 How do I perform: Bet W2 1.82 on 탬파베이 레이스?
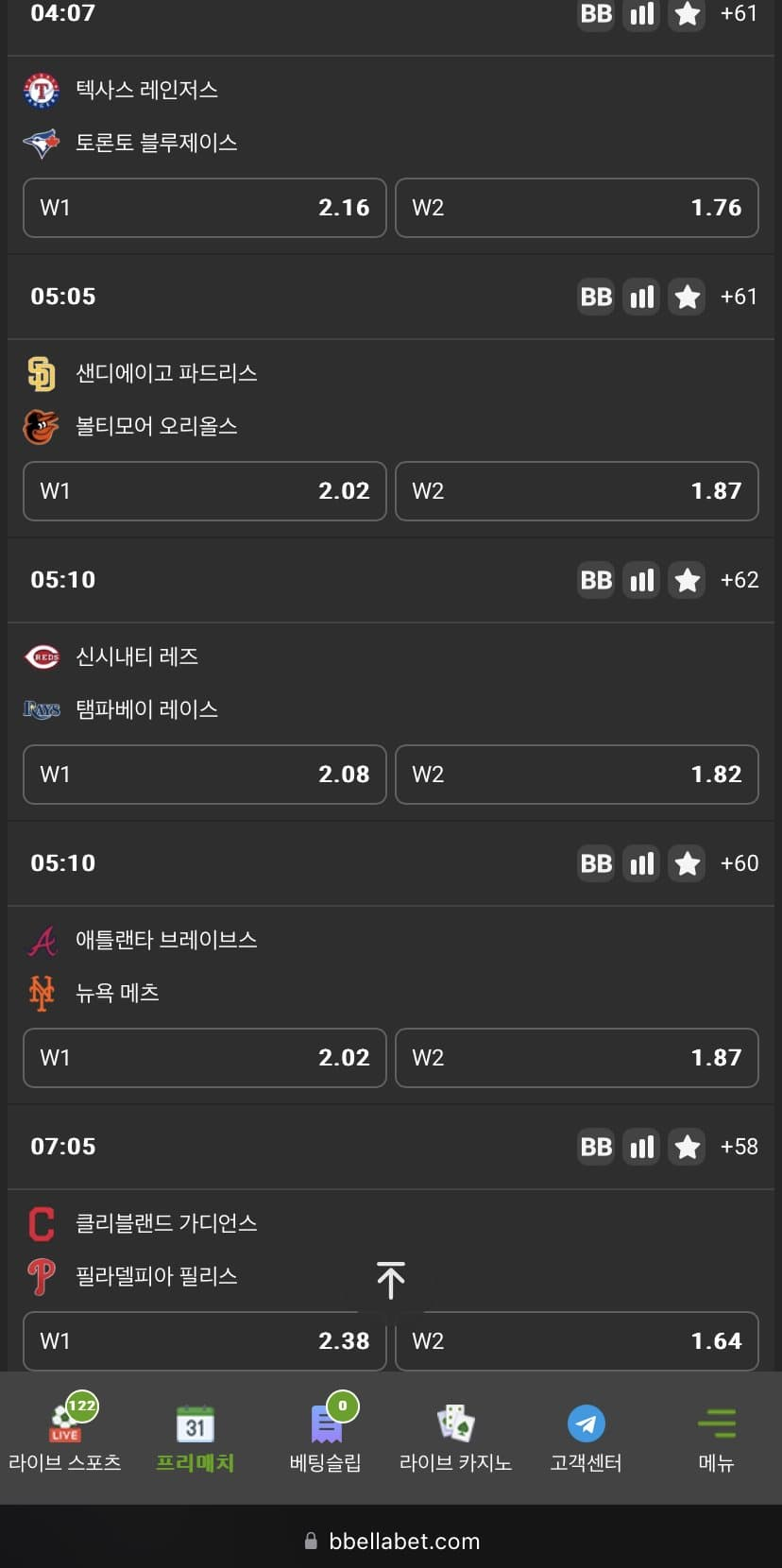576,775
